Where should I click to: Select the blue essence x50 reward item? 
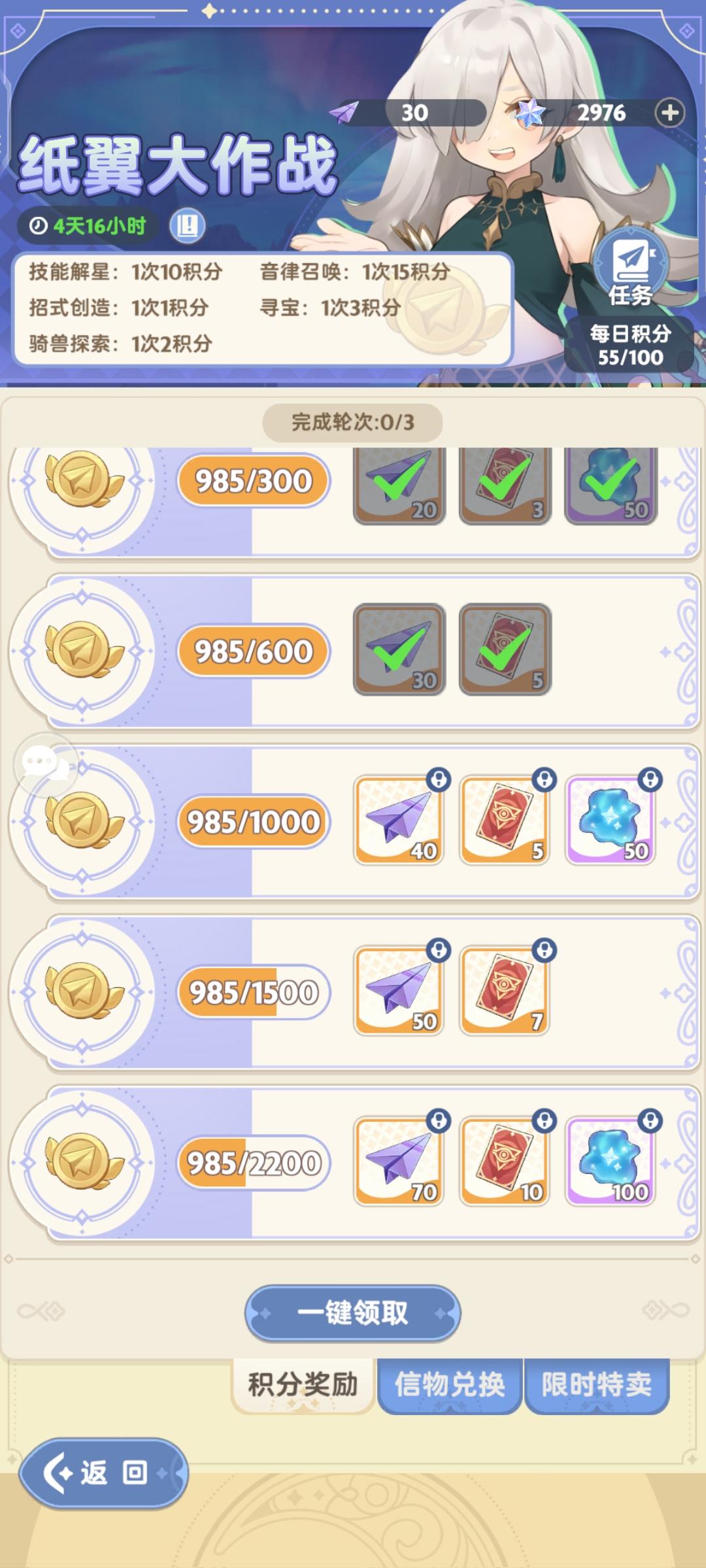click(x=611, y=819)
